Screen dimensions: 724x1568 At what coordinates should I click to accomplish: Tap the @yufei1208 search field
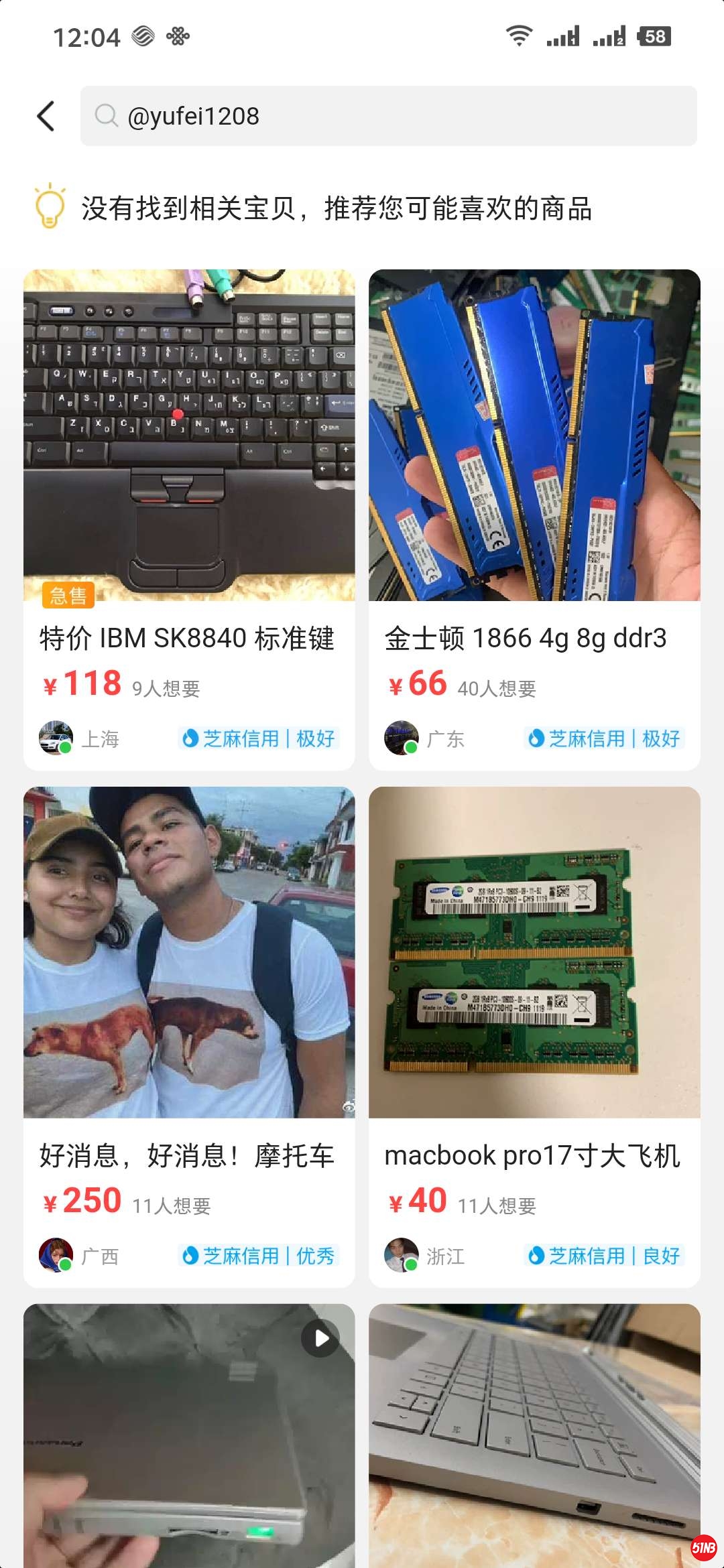click(389, 116)
